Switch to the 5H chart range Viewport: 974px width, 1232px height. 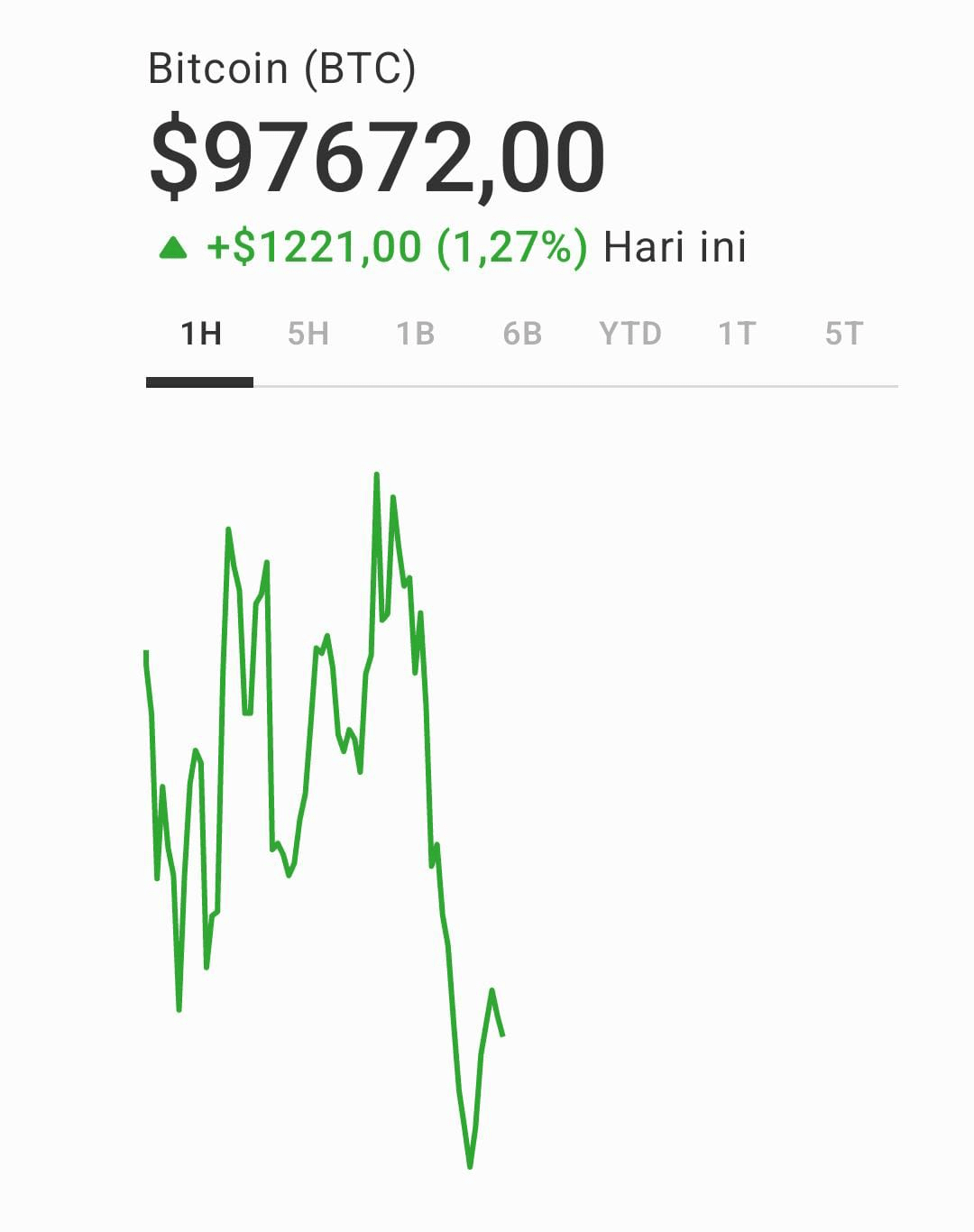click(x=308, y=335)
